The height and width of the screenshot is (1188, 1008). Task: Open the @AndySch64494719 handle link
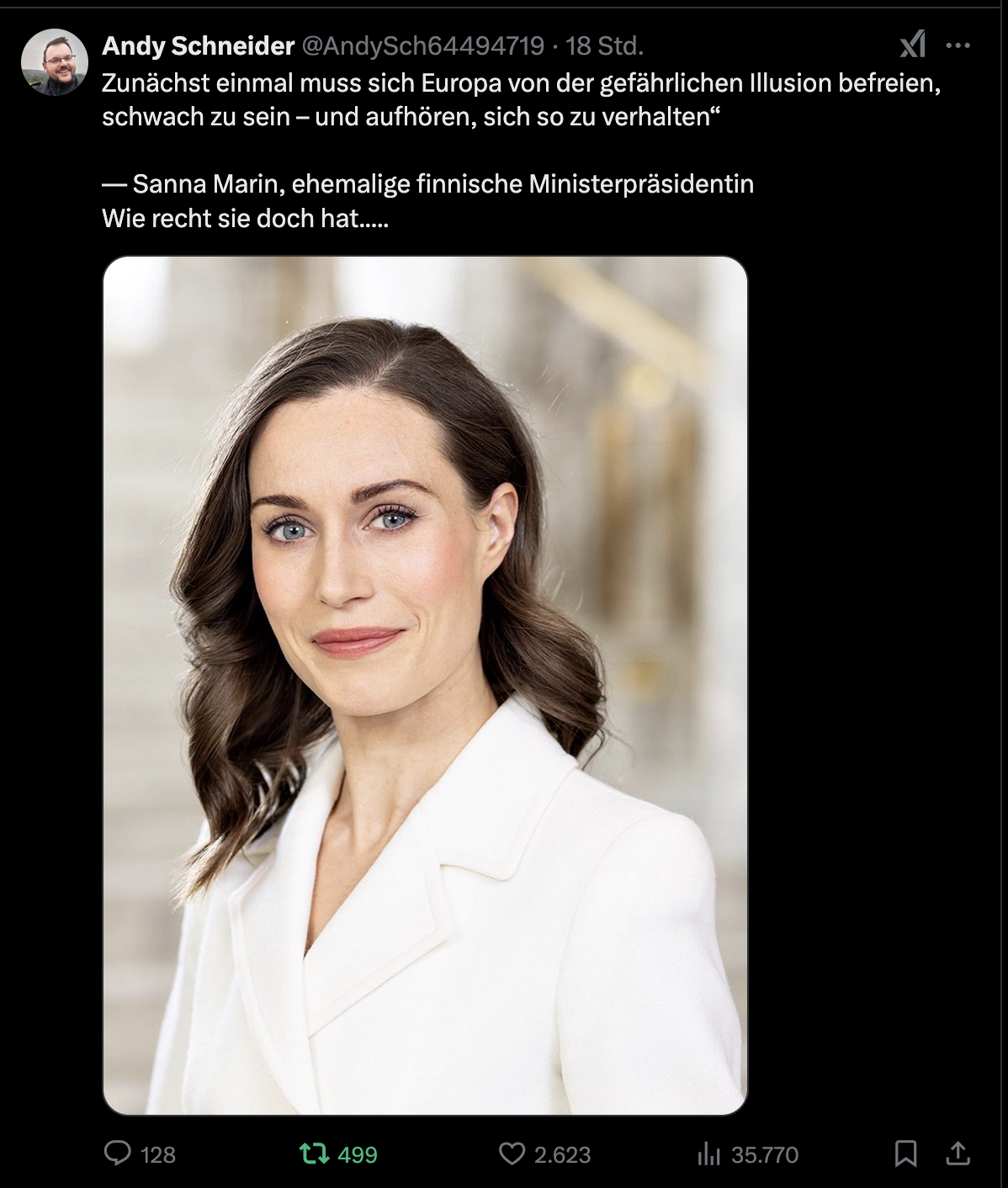pyautogui.click(x=422, y=45)
